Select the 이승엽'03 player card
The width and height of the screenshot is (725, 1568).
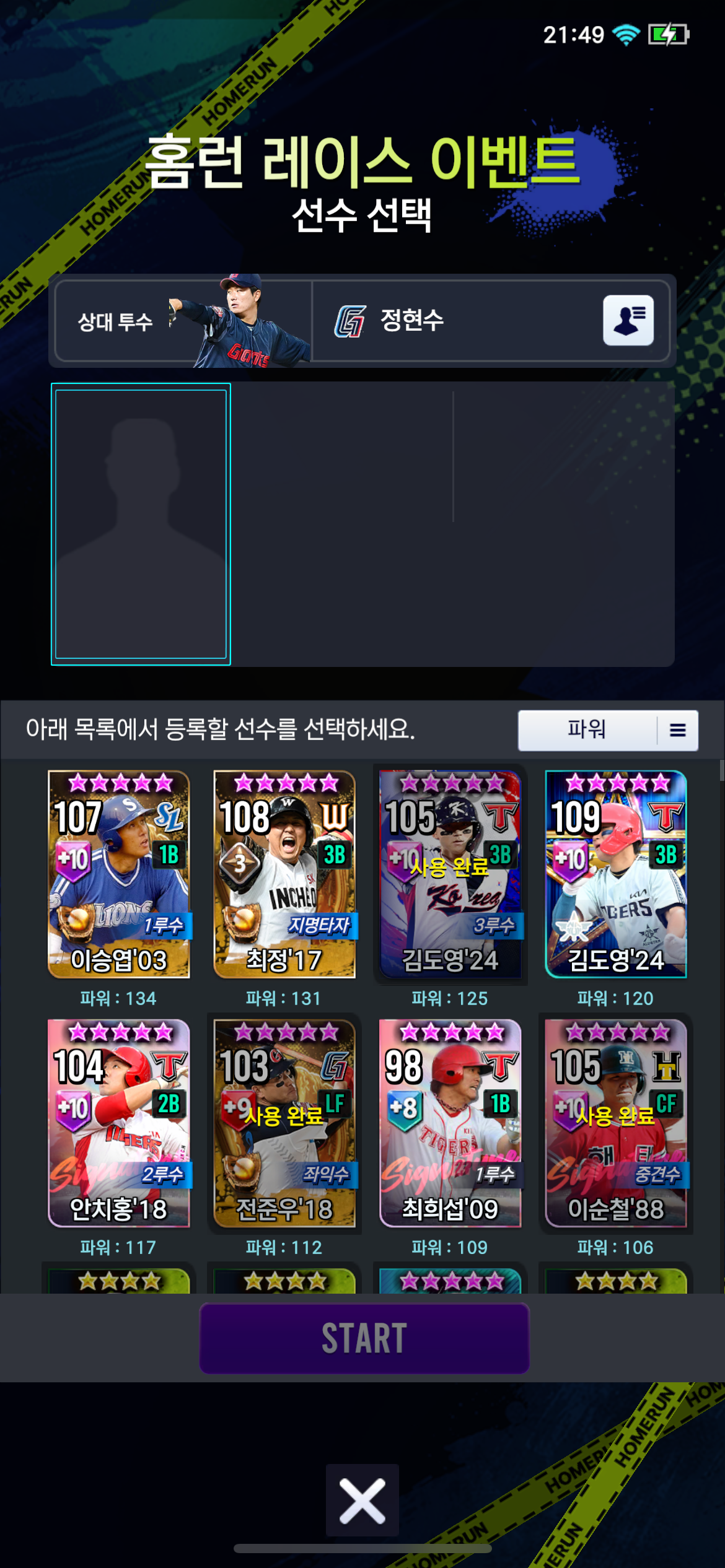coord(119,874)
